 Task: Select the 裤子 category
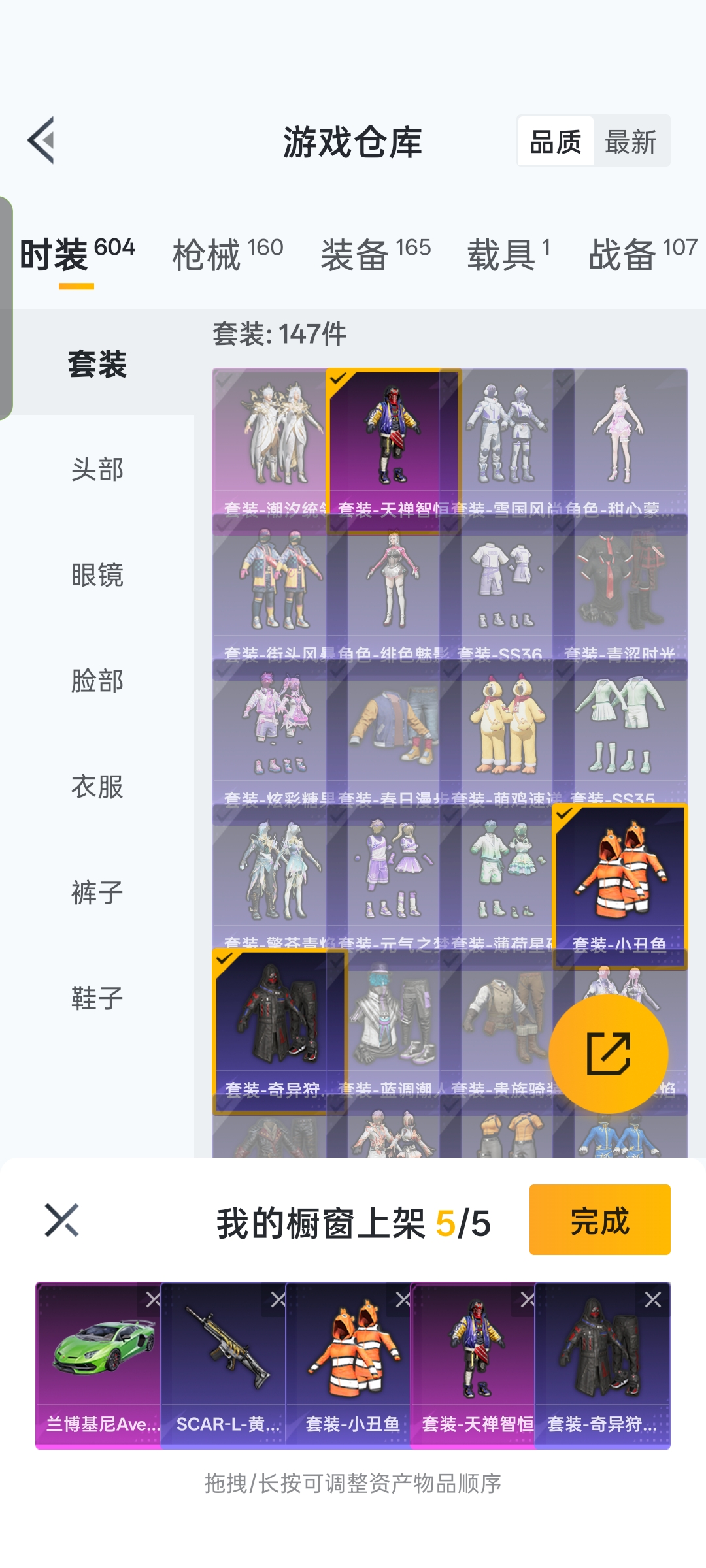pos(97,892)
